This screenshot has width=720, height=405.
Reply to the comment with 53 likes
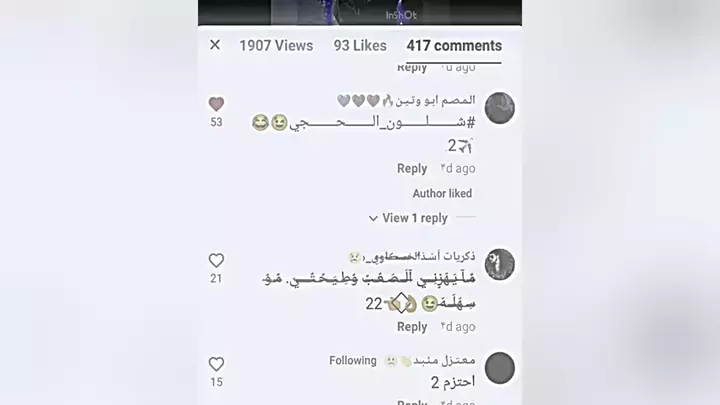[412, 169]
